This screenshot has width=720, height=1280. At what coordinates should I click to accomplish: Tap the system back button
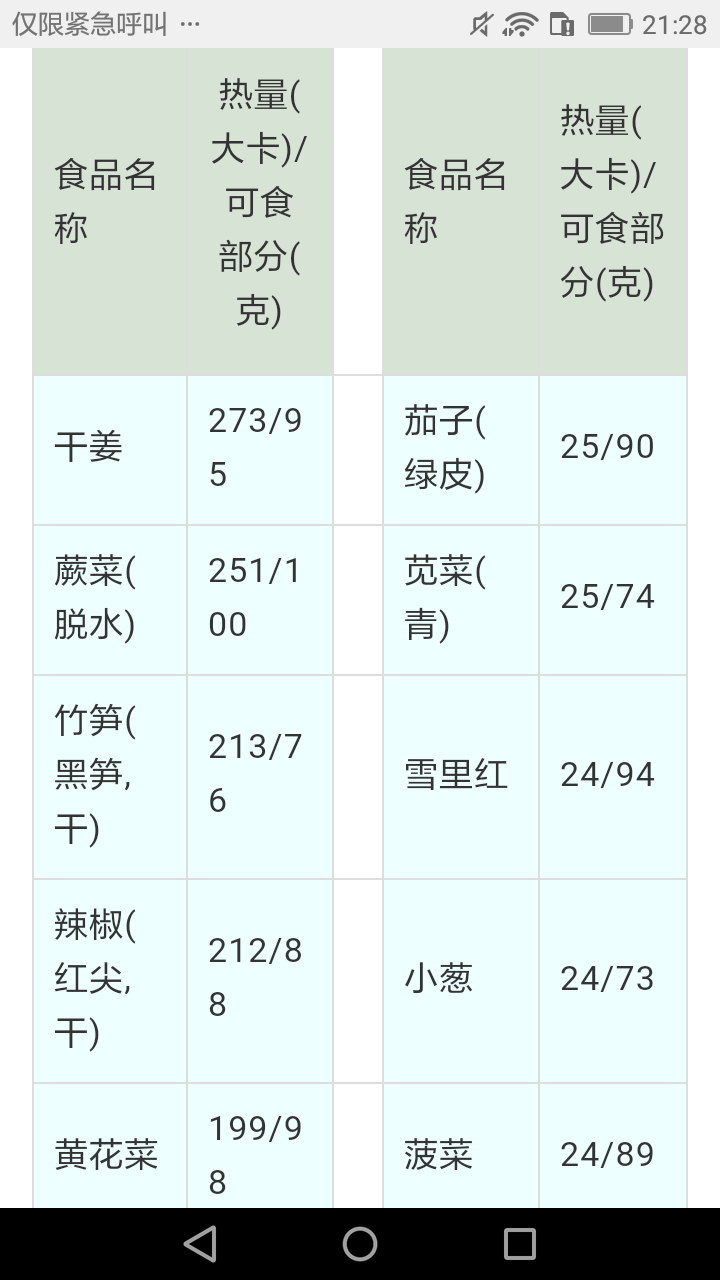[200, 1244]
